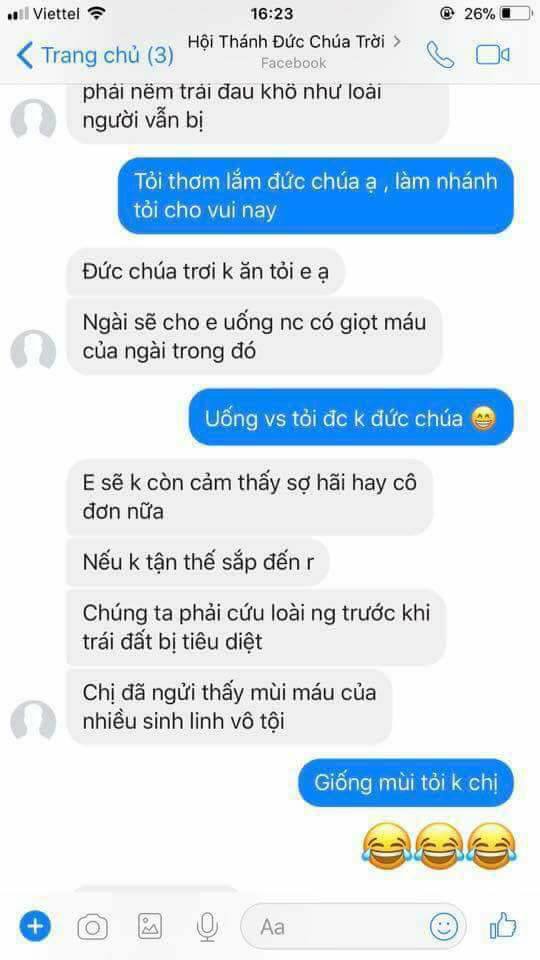
Task: Start a voice call
Action: pyautogui.click(x=440, y=56)
